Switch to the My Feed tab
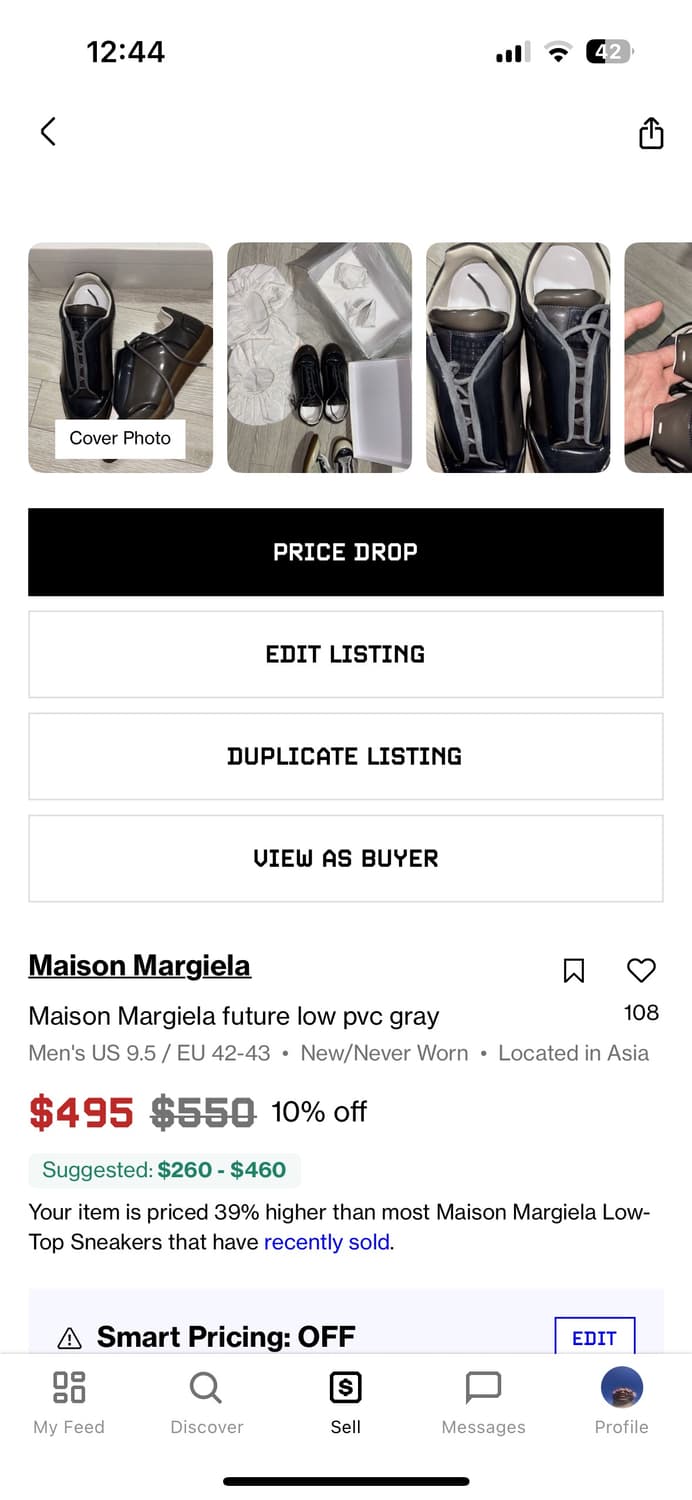This screenshot has width=692, height=1500. point(69,1402)
